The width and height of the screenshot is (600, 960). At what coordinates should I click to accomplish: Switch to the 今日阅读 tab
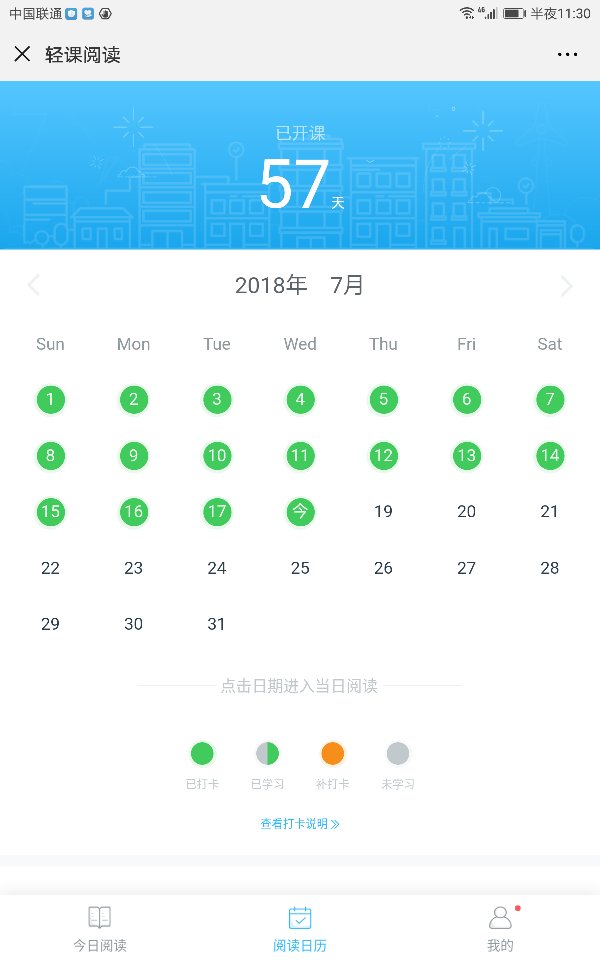click(x=100, y=929)
